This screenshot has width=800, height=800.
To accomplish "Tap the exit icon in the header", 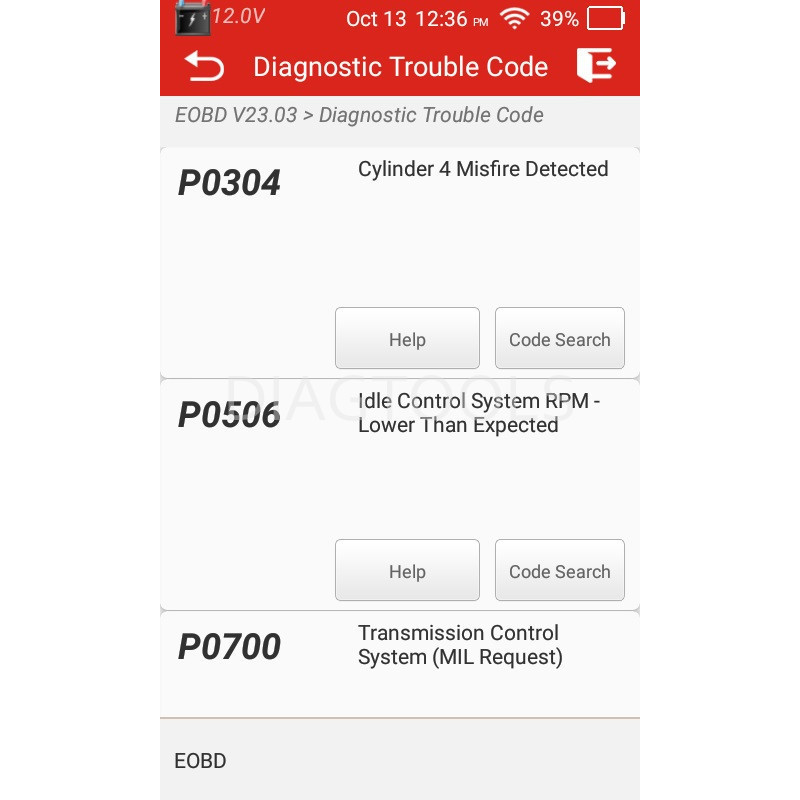I will [x=597, y=66].
